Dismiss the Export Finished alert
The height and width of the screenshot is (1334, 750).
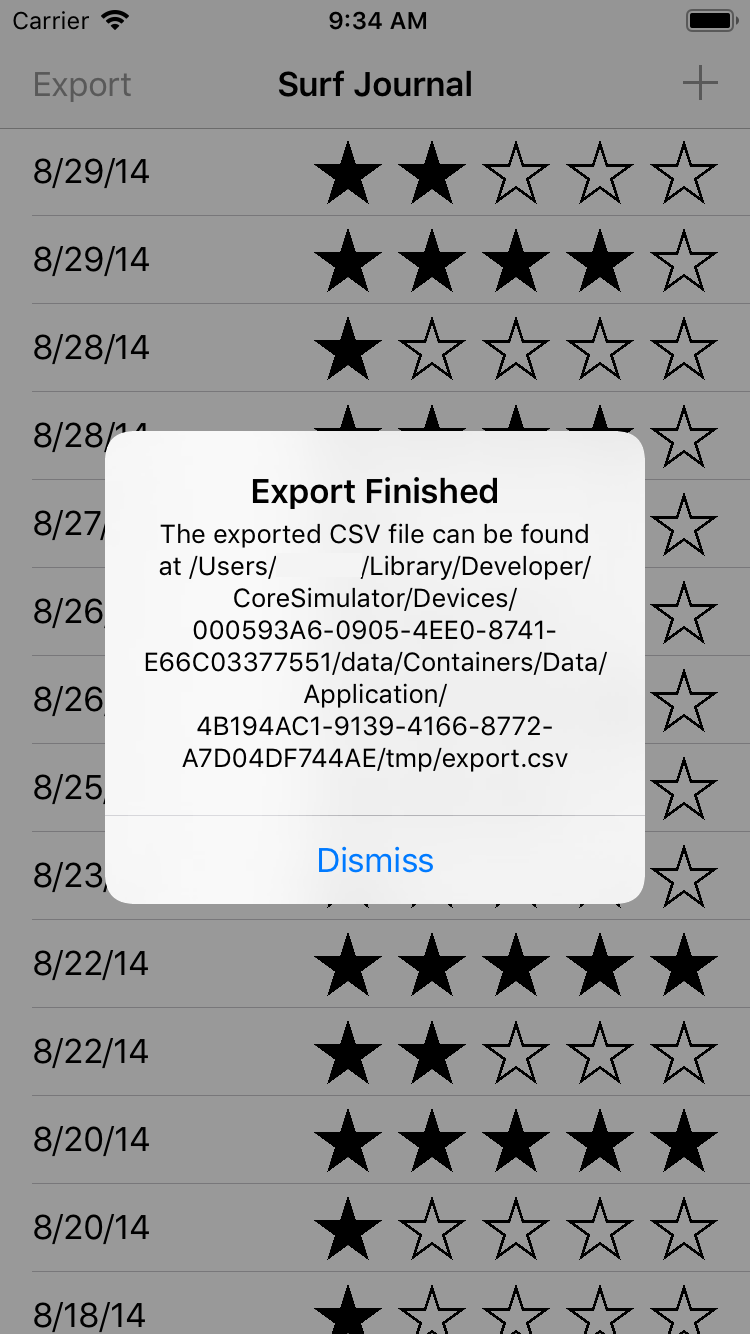click(375, 860)
